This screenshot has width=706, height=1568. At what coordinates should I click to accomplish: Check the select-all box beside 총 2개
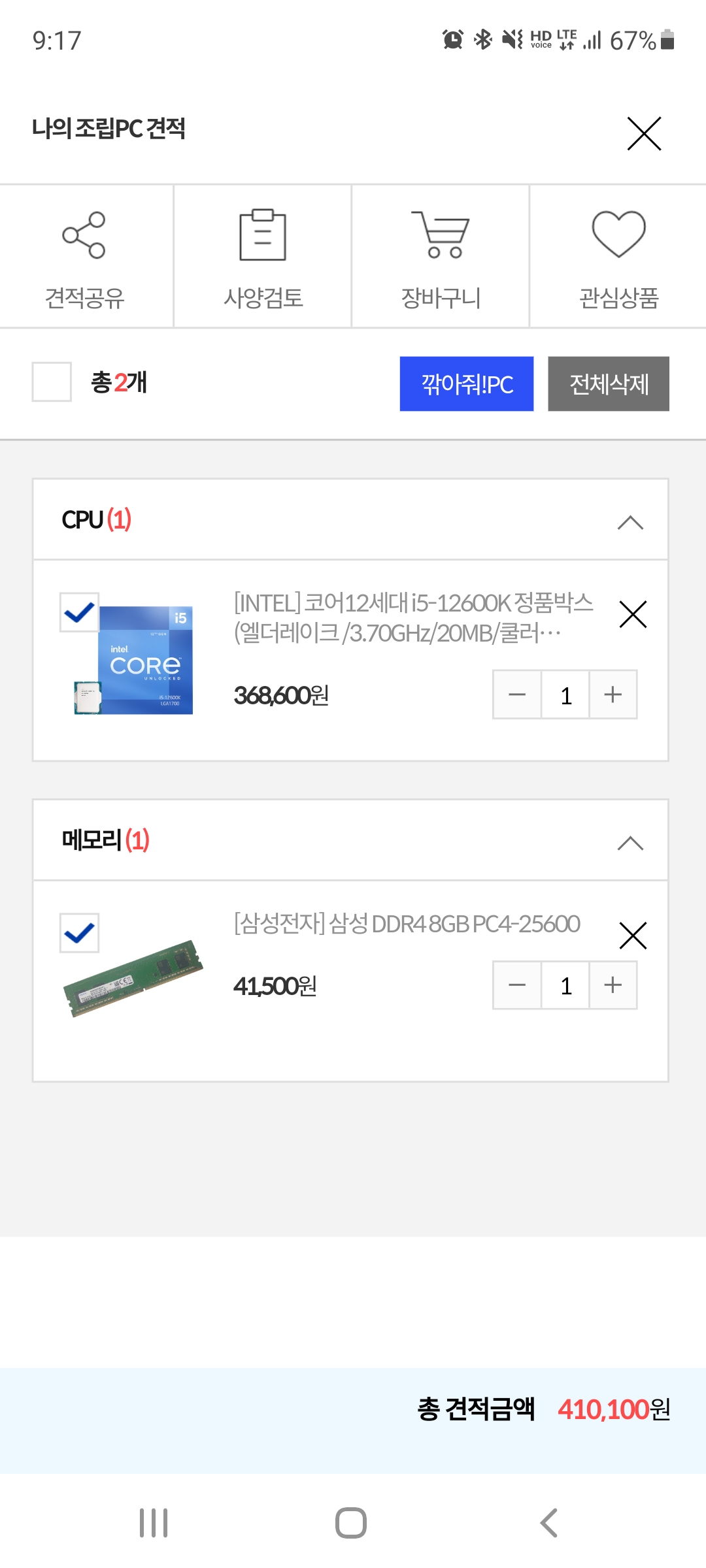(x=52, y=382)
